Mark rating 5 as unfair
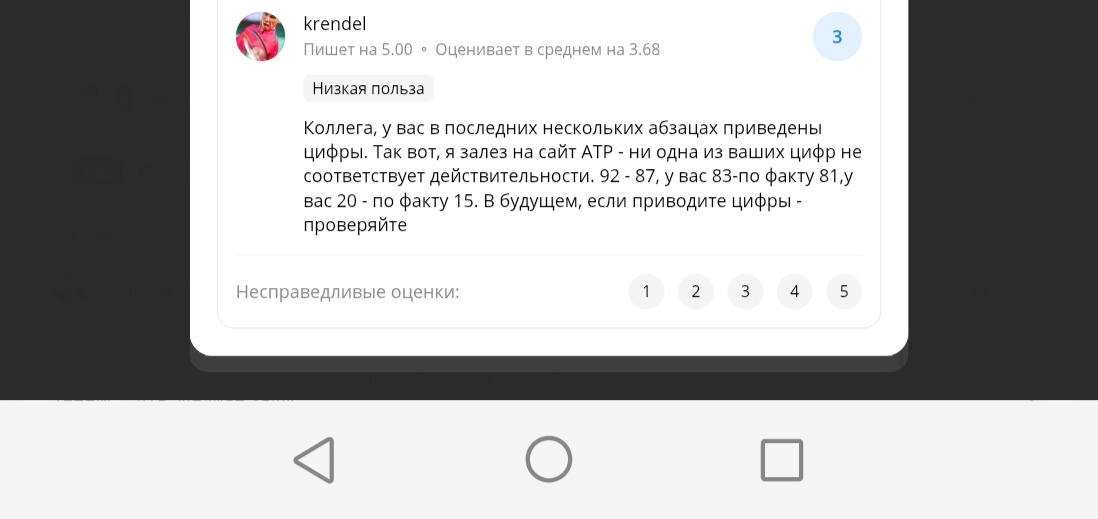Viewport: 1098px width, 519px height. 844,291
